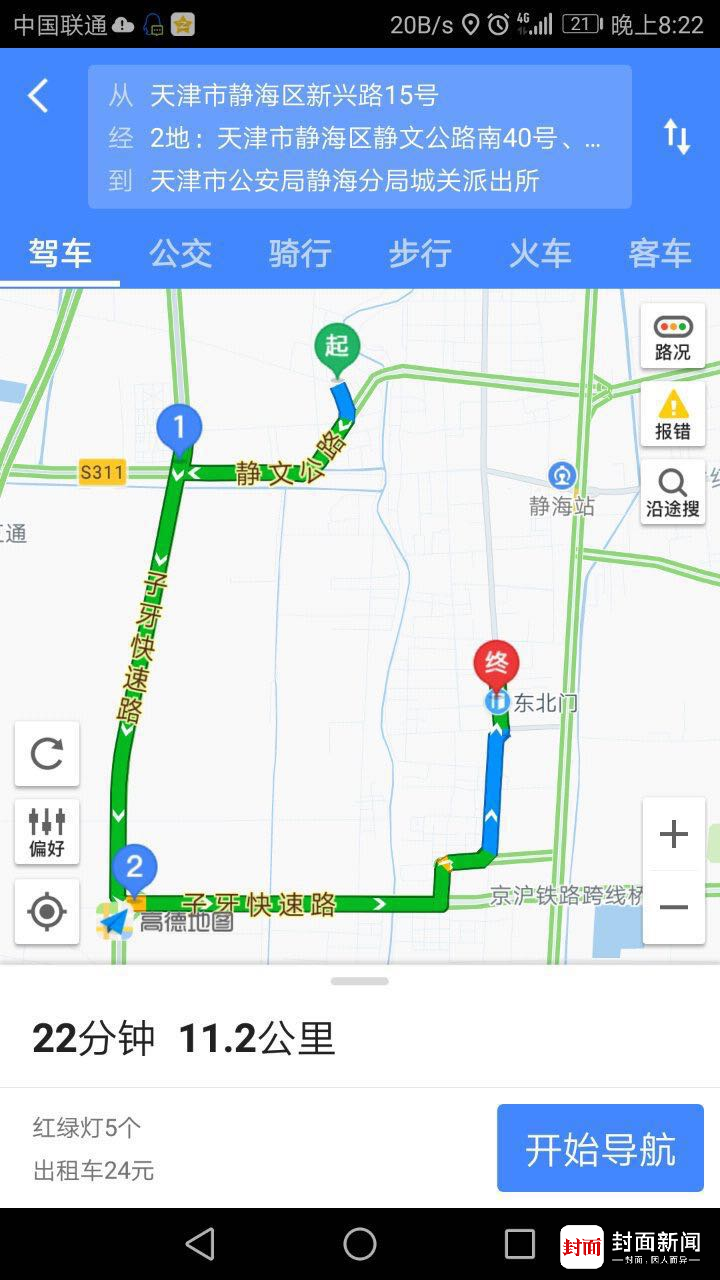Open 沿途搜 search along the route
This screenshot has width=720, height=1280.
(673, 493)
